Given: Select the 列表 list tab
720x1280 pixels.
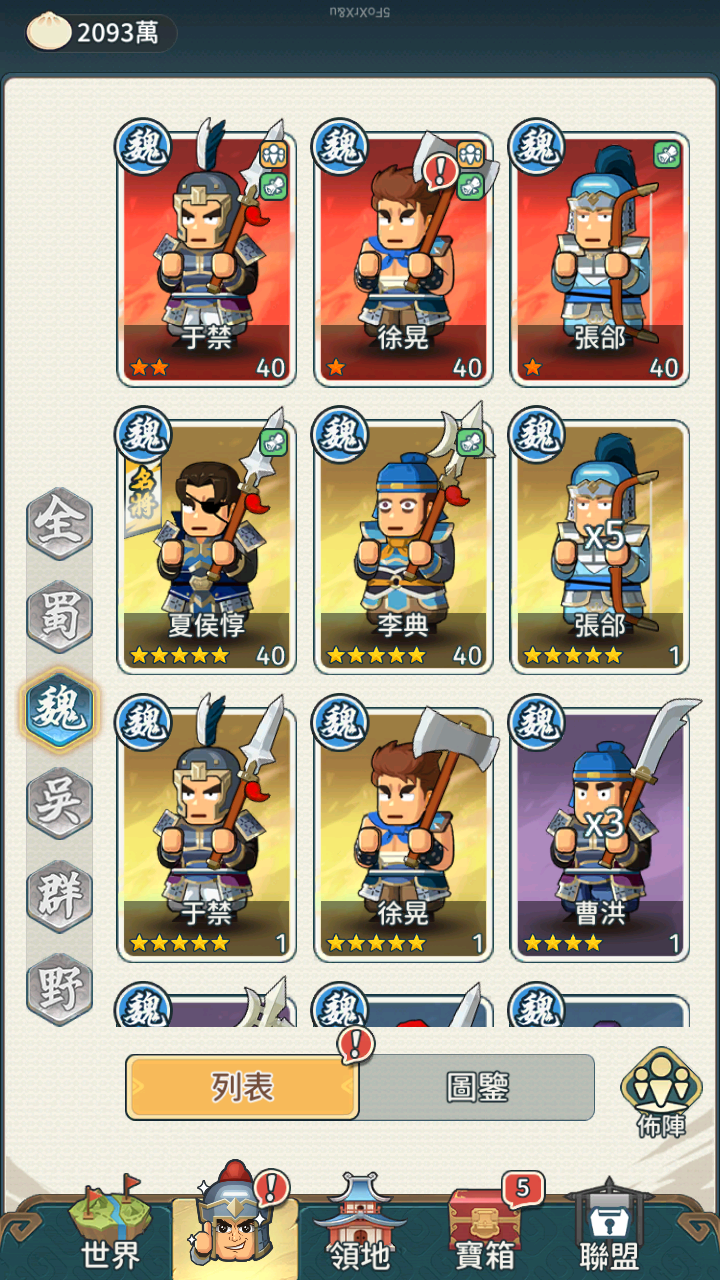Looking at the screenshot, I should tap(243, 1087).
